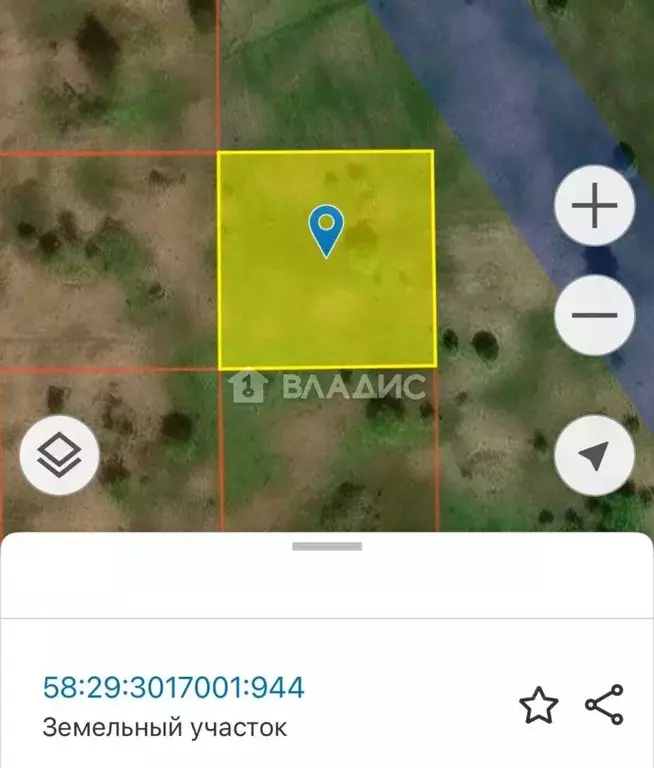Open cadastral number 58:29:3017001:944 details
The width and height of the screenshot is (654, 768).
(x=173, y=688)
